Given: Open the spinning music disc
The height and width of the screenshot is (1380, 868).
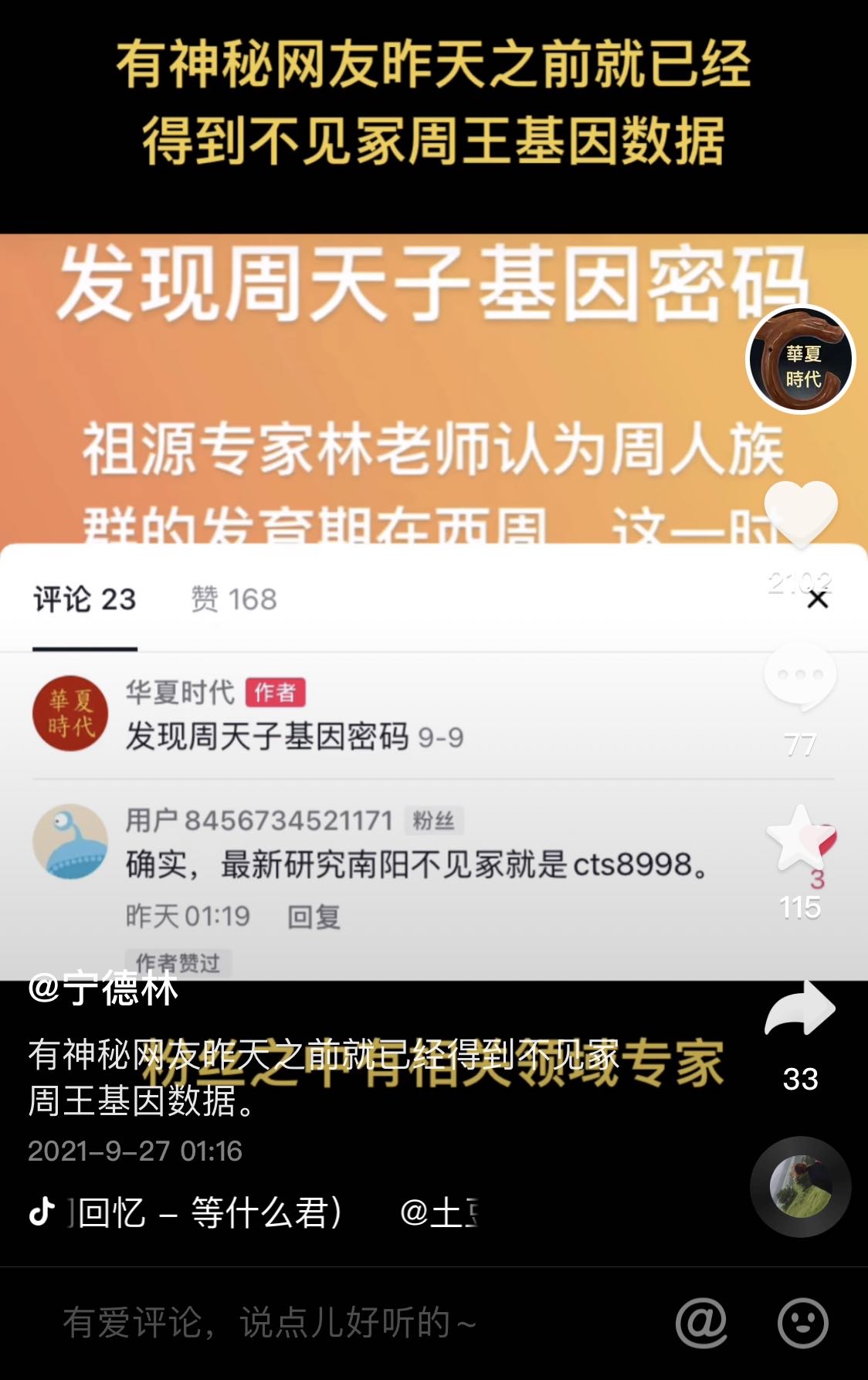Looking at the screenshot, I should tap(800, 1186).
